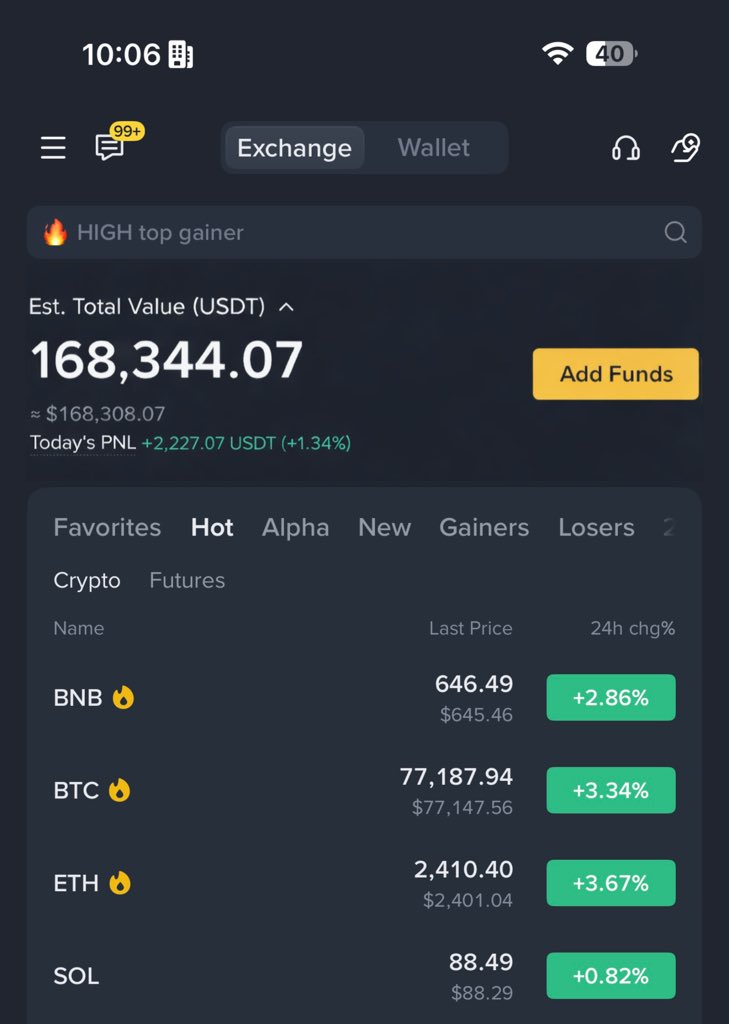Open the BTC market row
The height and width of the screenshot is (1024, 729).
[x=300, y=790]
